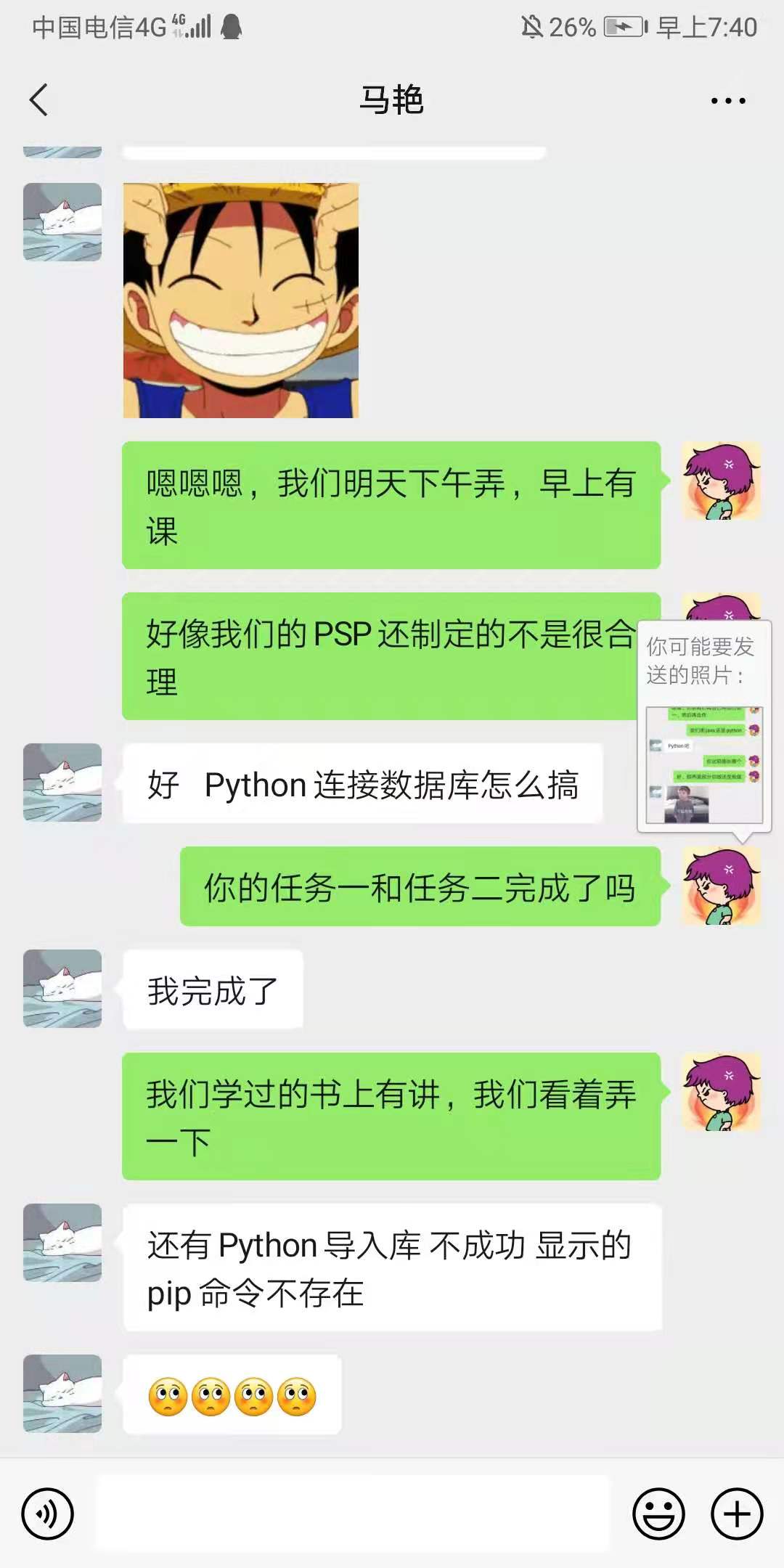The width and height of the screenshot is (784, 1568).
Task: Open the three-dot chat info menu
Action: coord(727,101)
